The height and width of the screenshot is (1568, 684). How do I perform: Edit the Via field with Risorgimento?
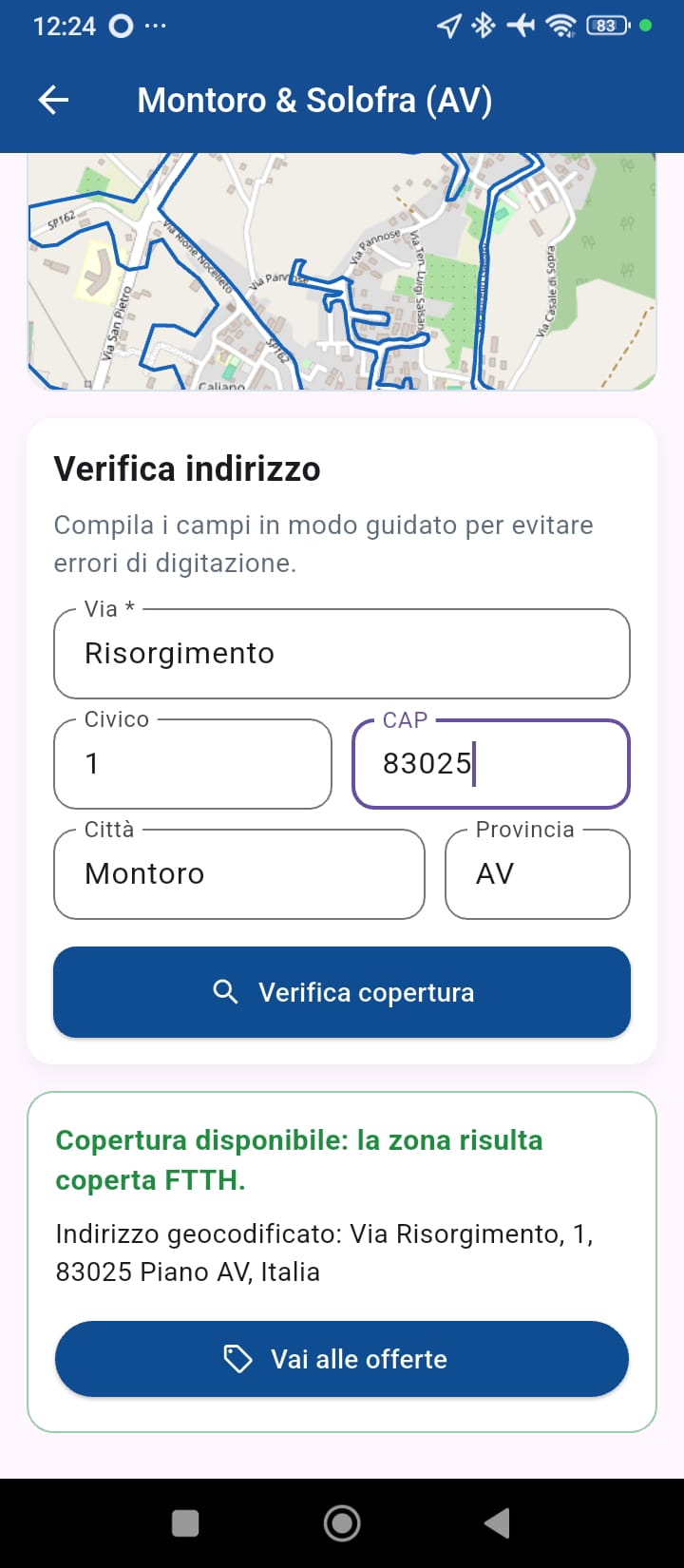tap(341, 654)
